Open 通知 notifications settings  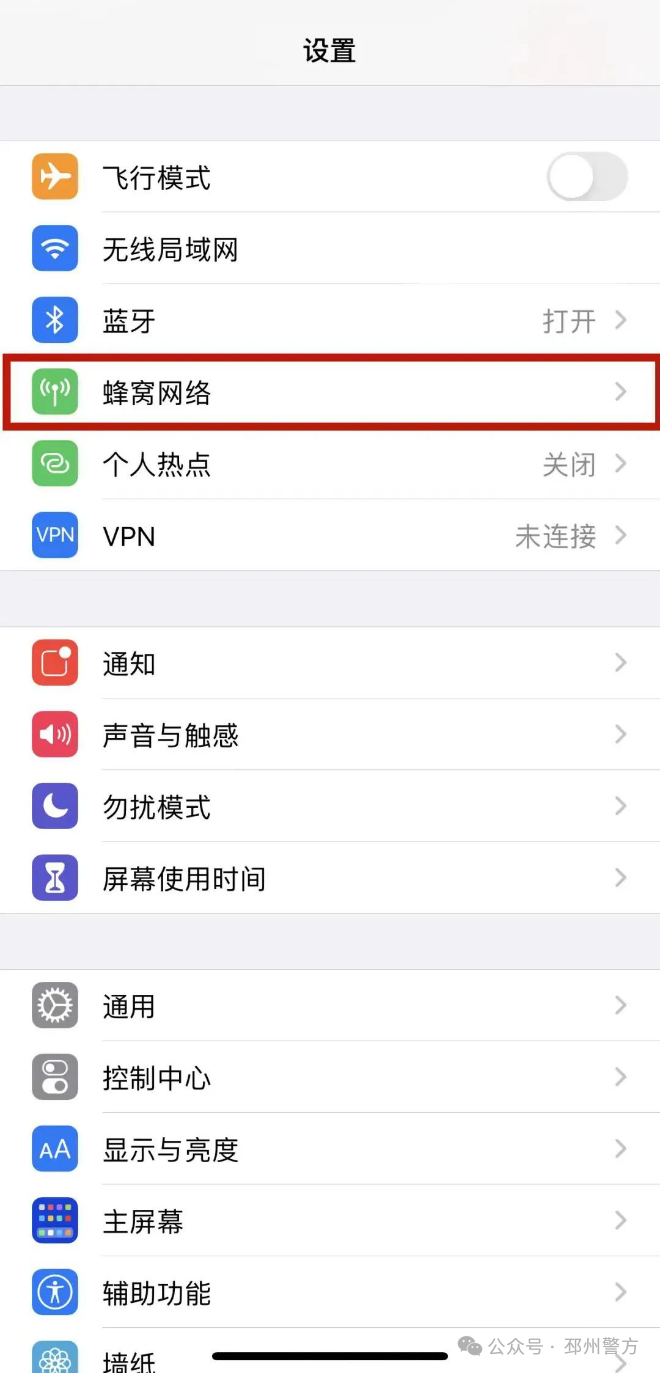(330, 663)
